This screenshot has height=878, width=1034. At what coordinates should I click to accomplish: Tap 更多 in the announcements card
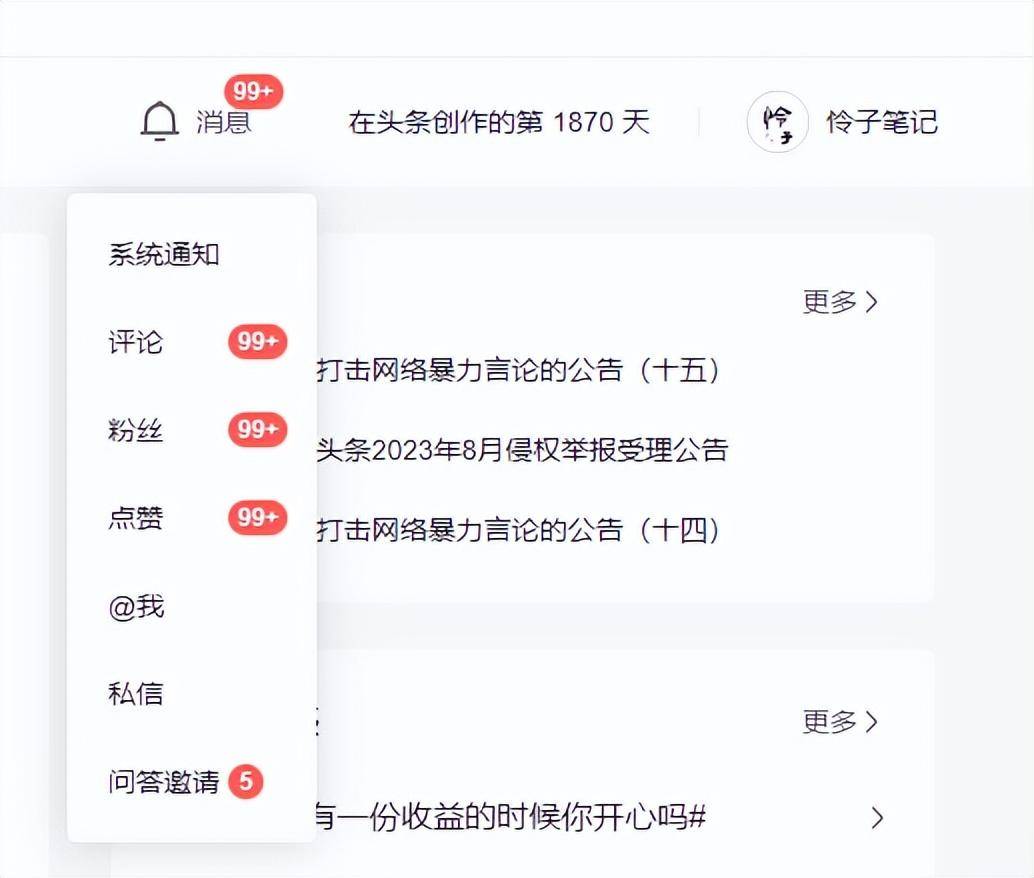pos(840,302)
